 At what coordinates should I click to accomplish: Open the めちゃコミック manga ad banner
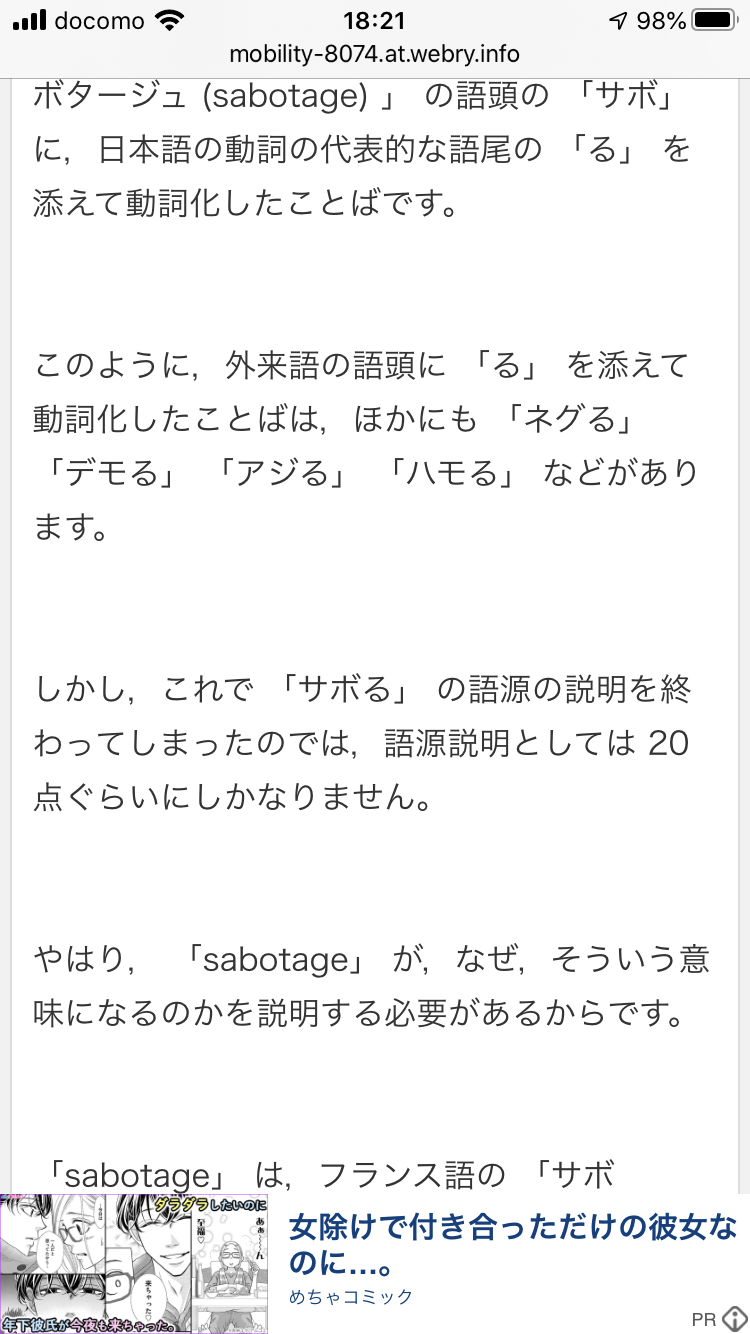[375, 1264]
